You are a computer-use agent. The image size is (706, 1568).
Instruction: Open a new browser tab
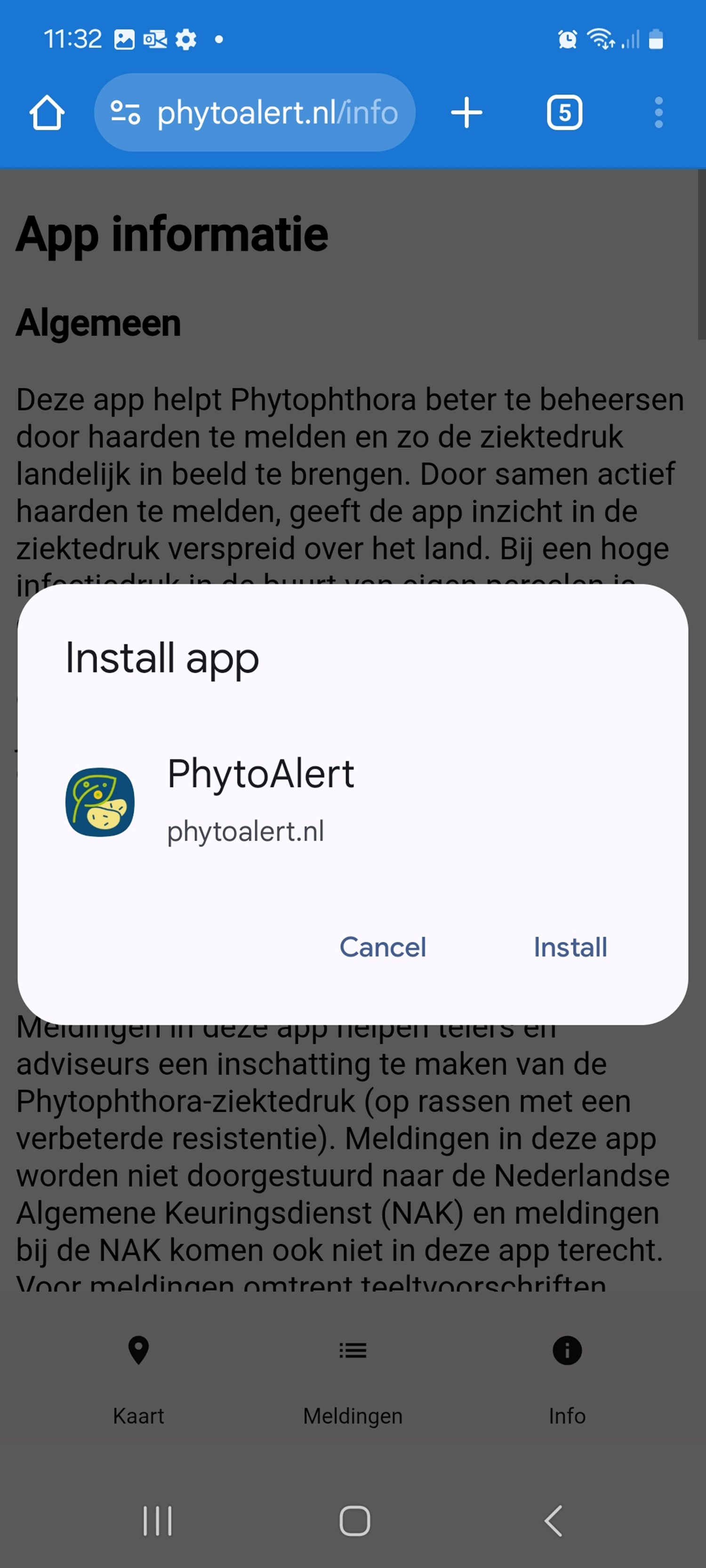point(466,112)
